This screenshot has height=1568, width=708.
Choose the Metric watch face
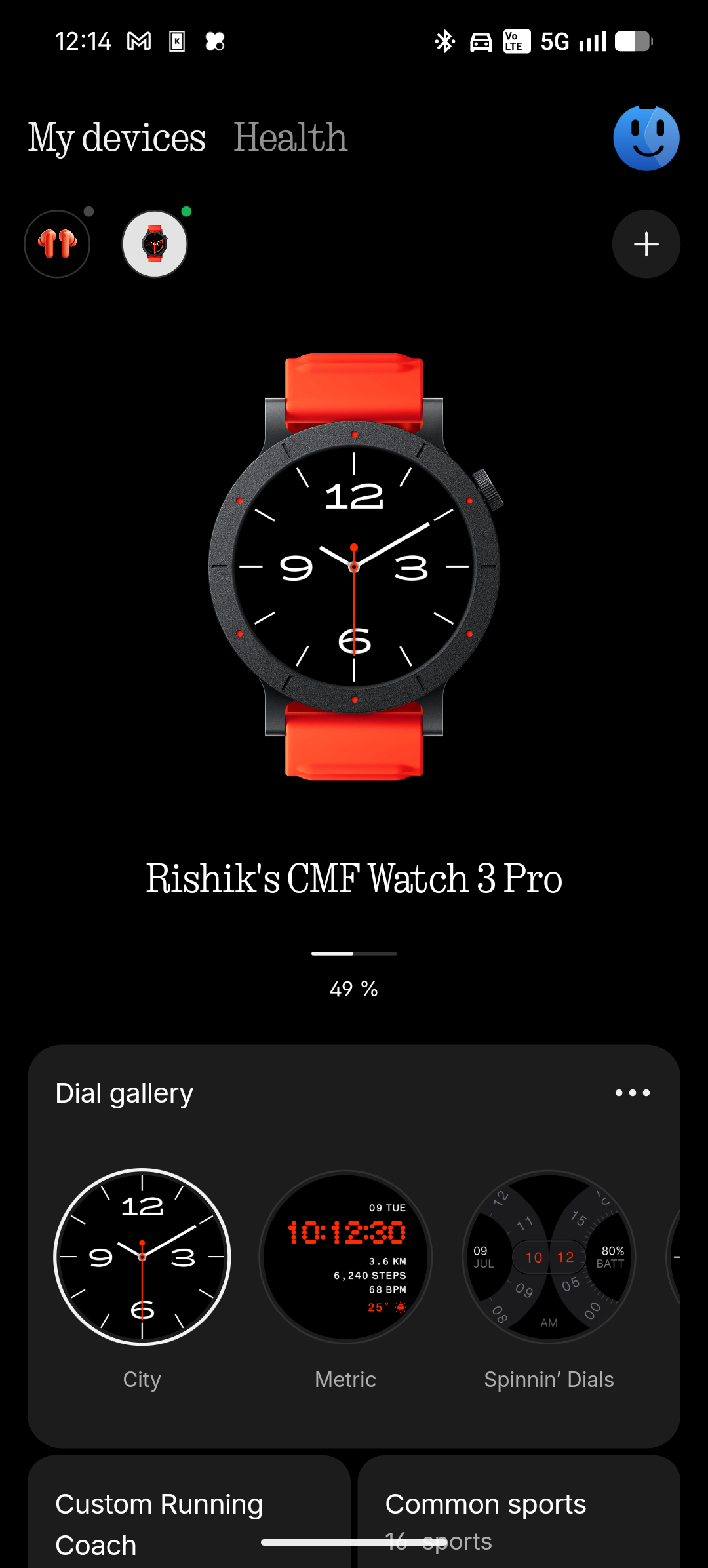[345, 1257]
